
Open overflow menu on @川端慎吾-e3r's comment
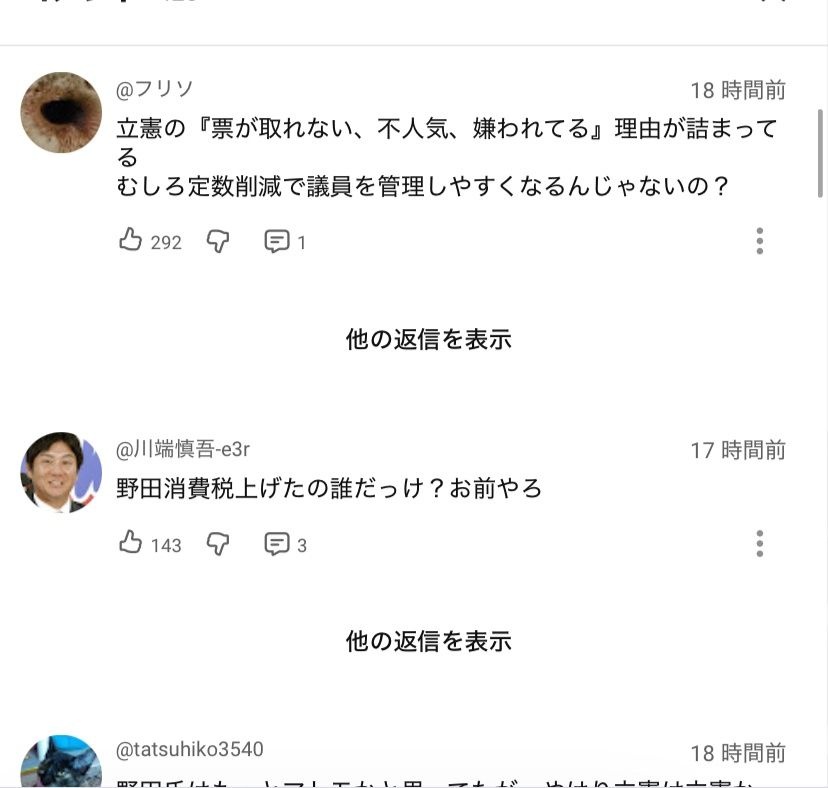760,544
